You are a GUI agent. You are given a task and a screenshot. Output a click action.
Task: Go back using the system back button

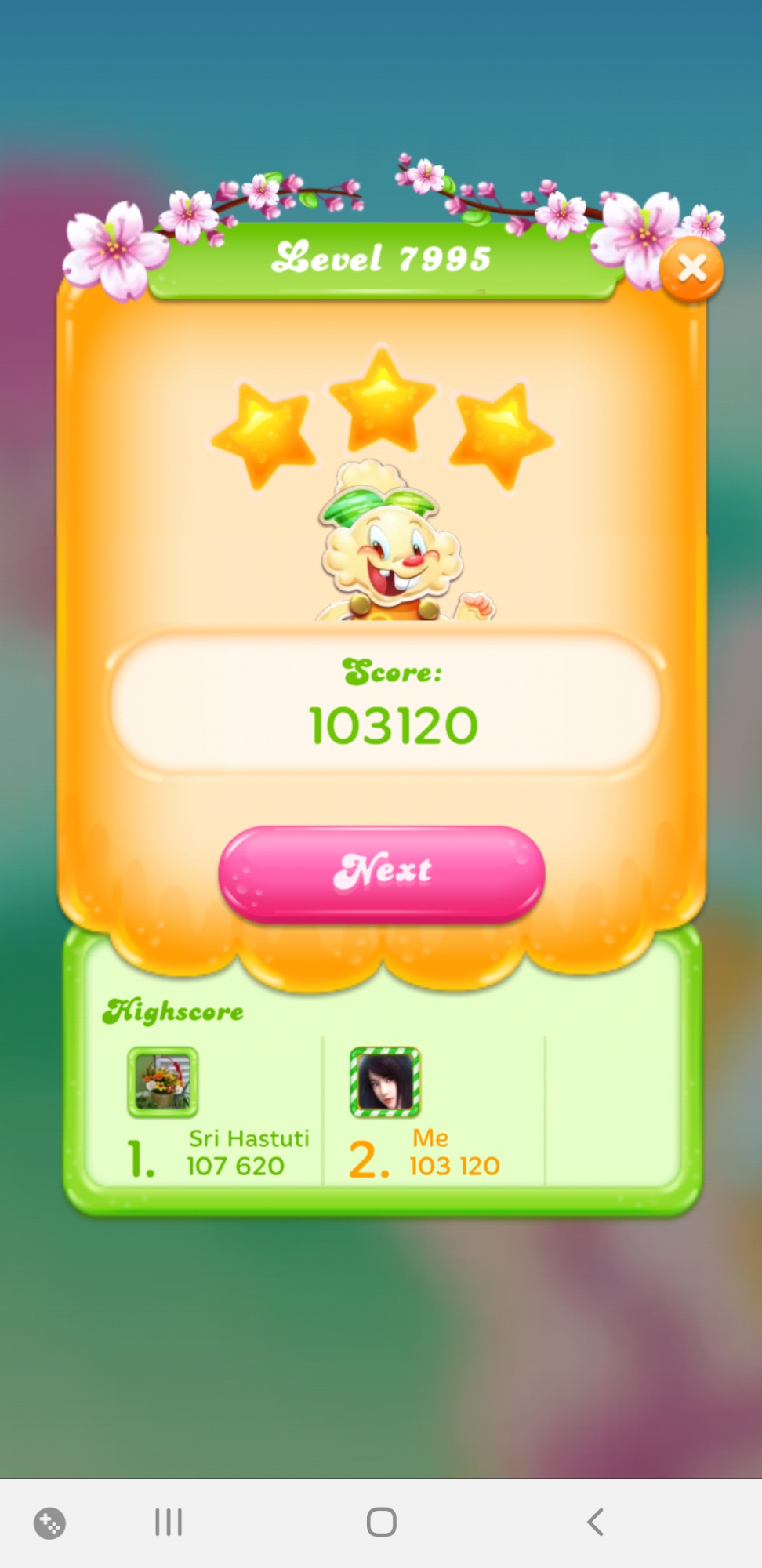(595, 1523)
